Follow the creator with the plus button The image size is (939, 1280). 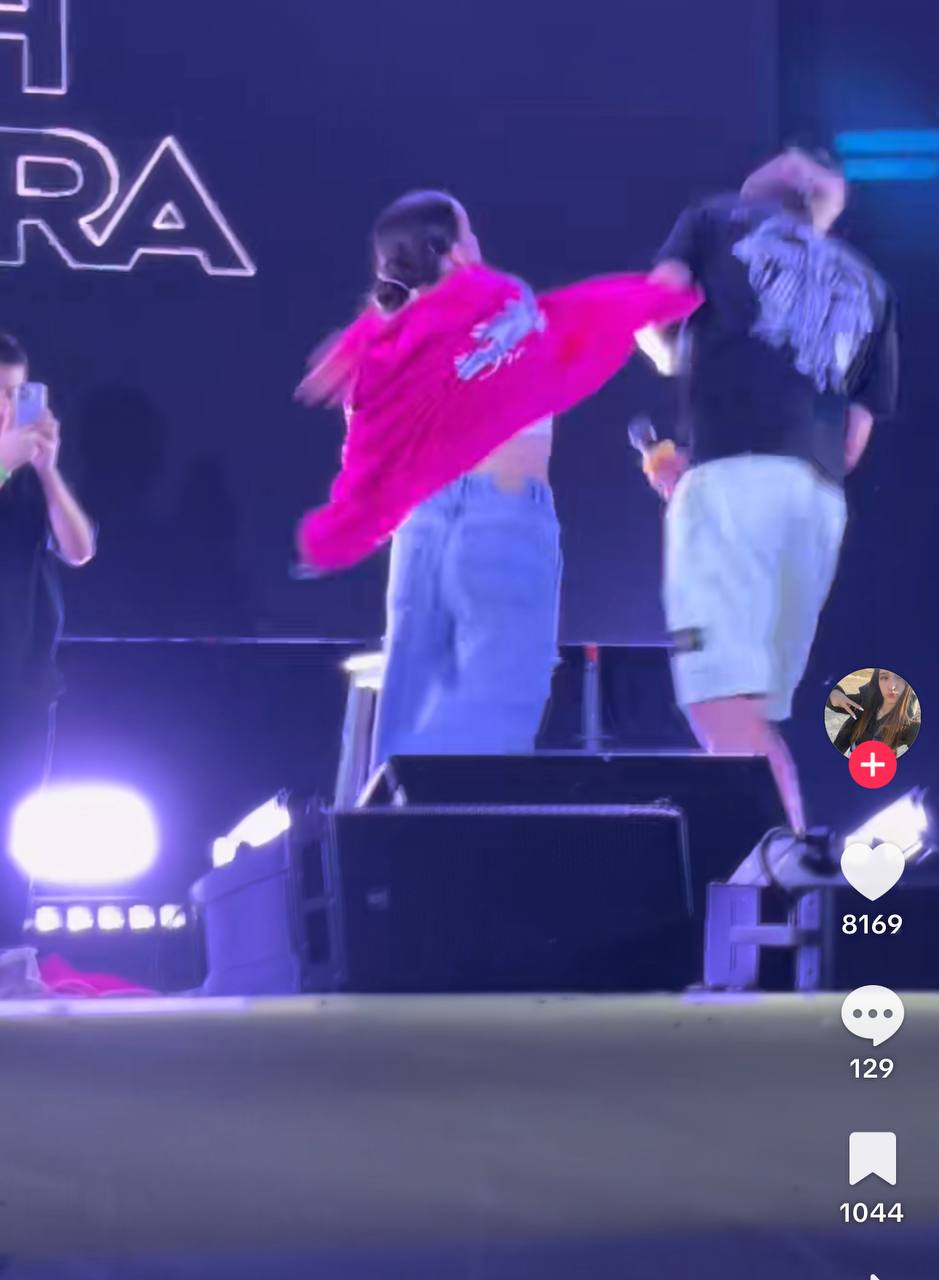tap(872, 765)
